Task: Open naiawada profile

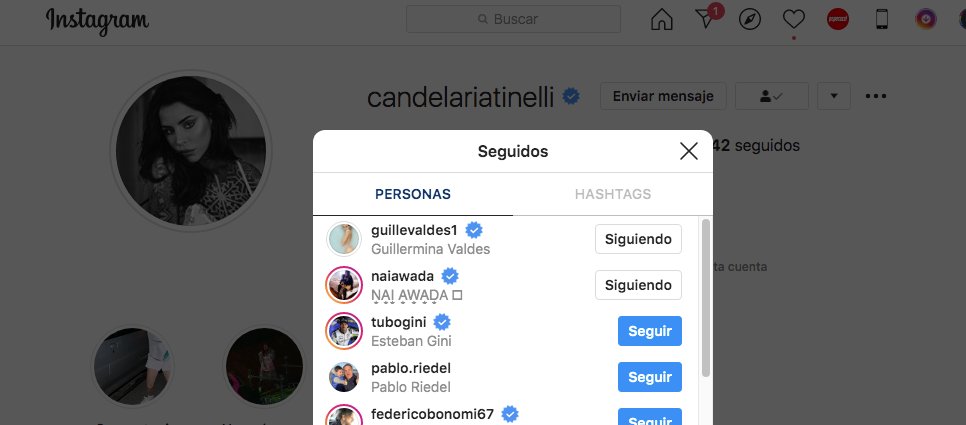Action: tap(400, 276)
